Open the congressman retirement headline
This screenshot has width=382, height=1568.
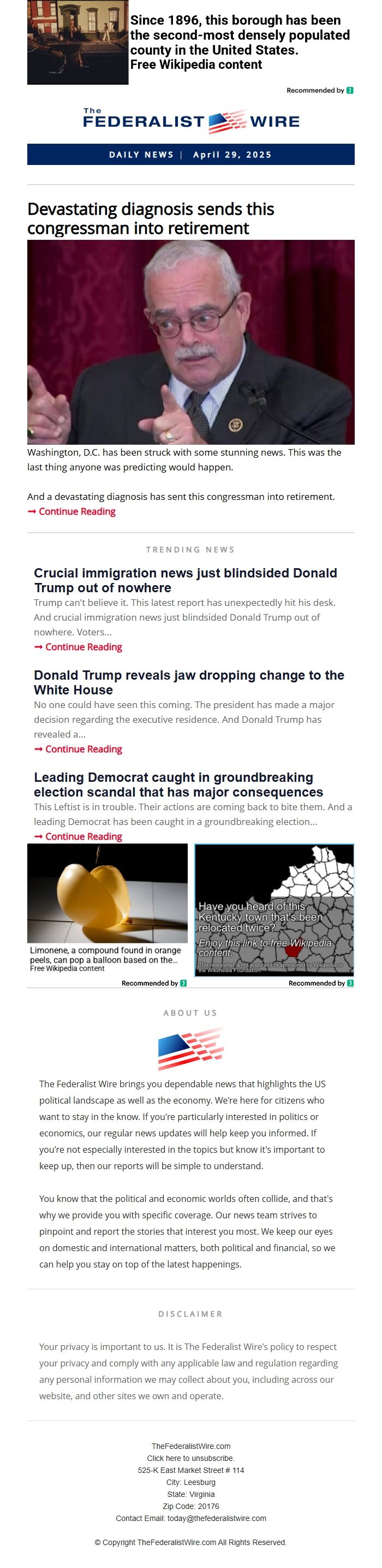[150, 218]
